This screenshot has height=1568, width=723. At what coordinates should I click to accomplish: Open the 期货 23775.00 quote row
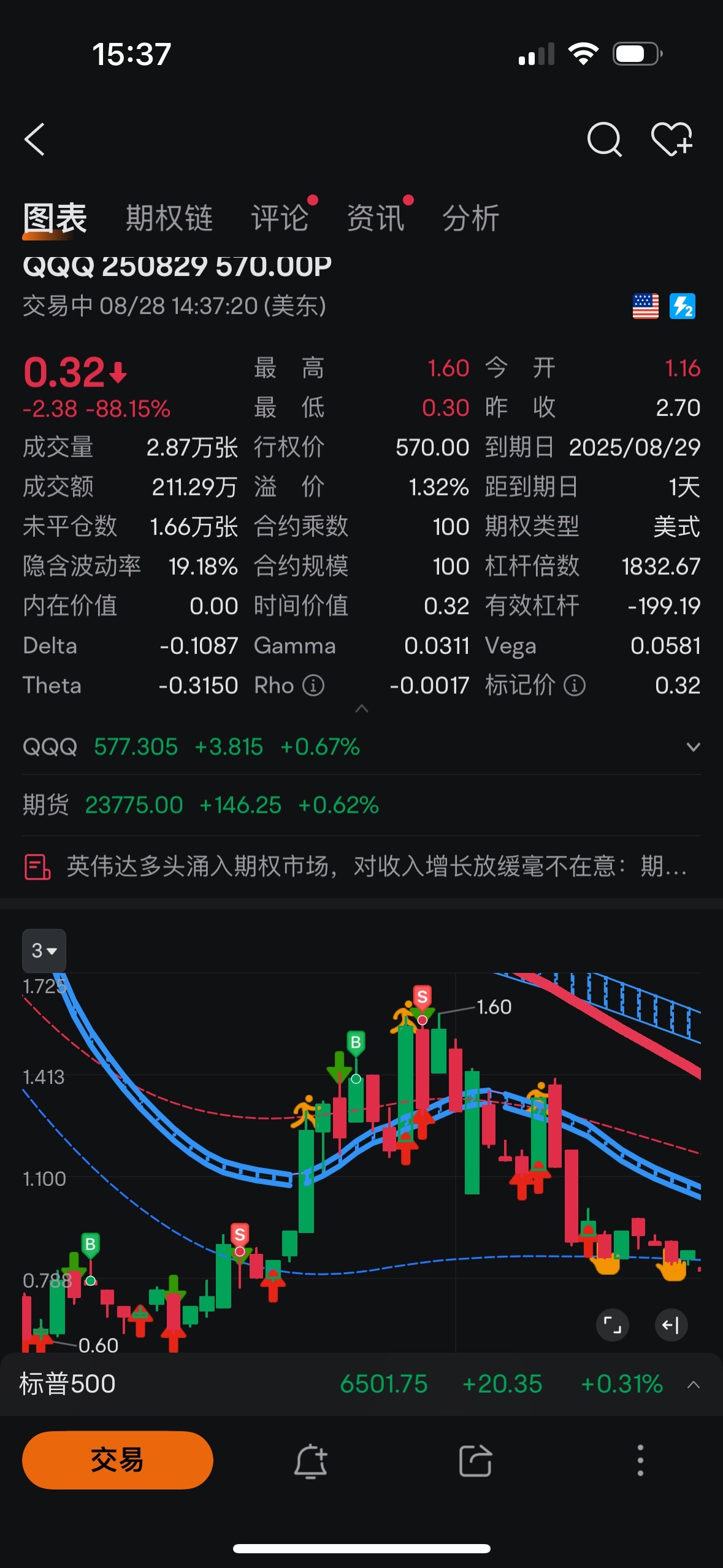(x=361, y=804)
